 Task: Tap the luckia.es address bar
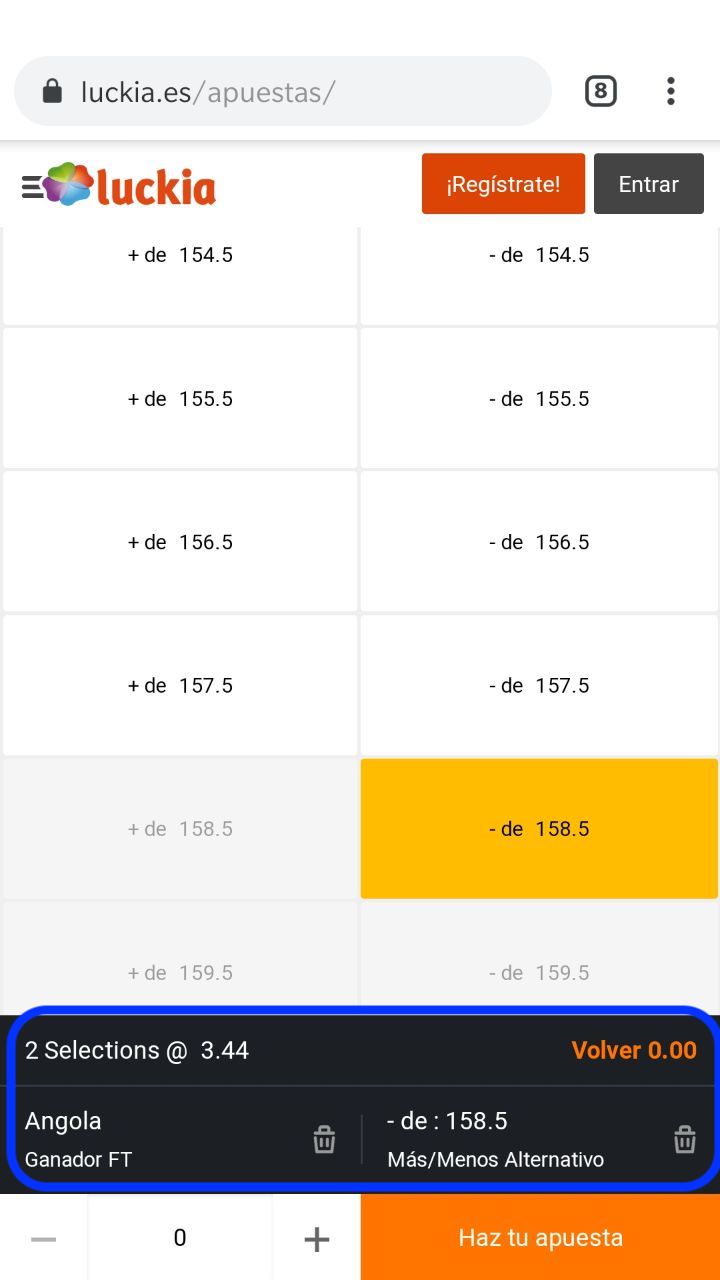point(283,92)
